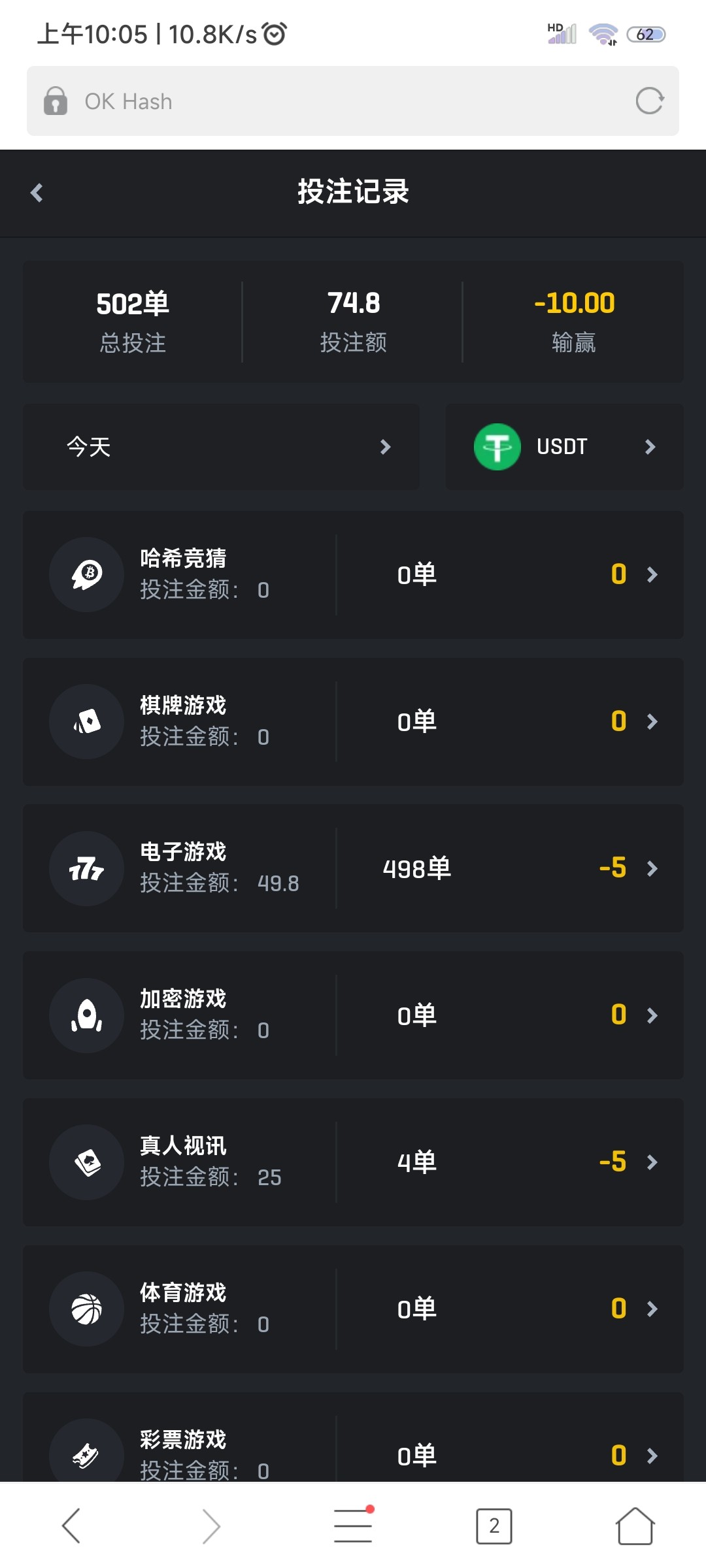706x1568 pixels.
Task: Reload the page with the refresh icon
Action: (x=650, y=101)
